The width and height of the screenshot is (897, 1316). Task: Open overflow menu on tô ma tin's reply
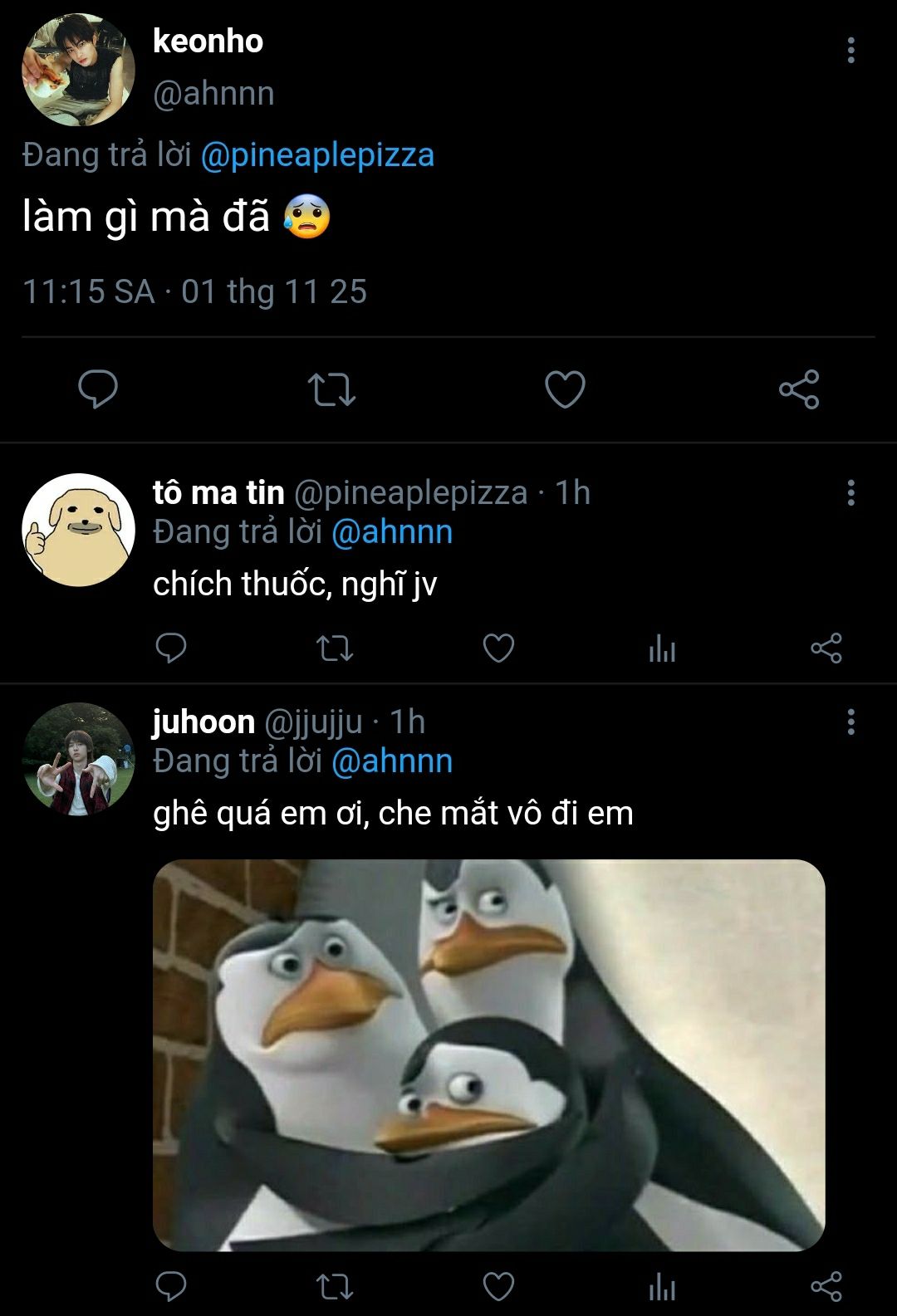click(x=850, y=492)
